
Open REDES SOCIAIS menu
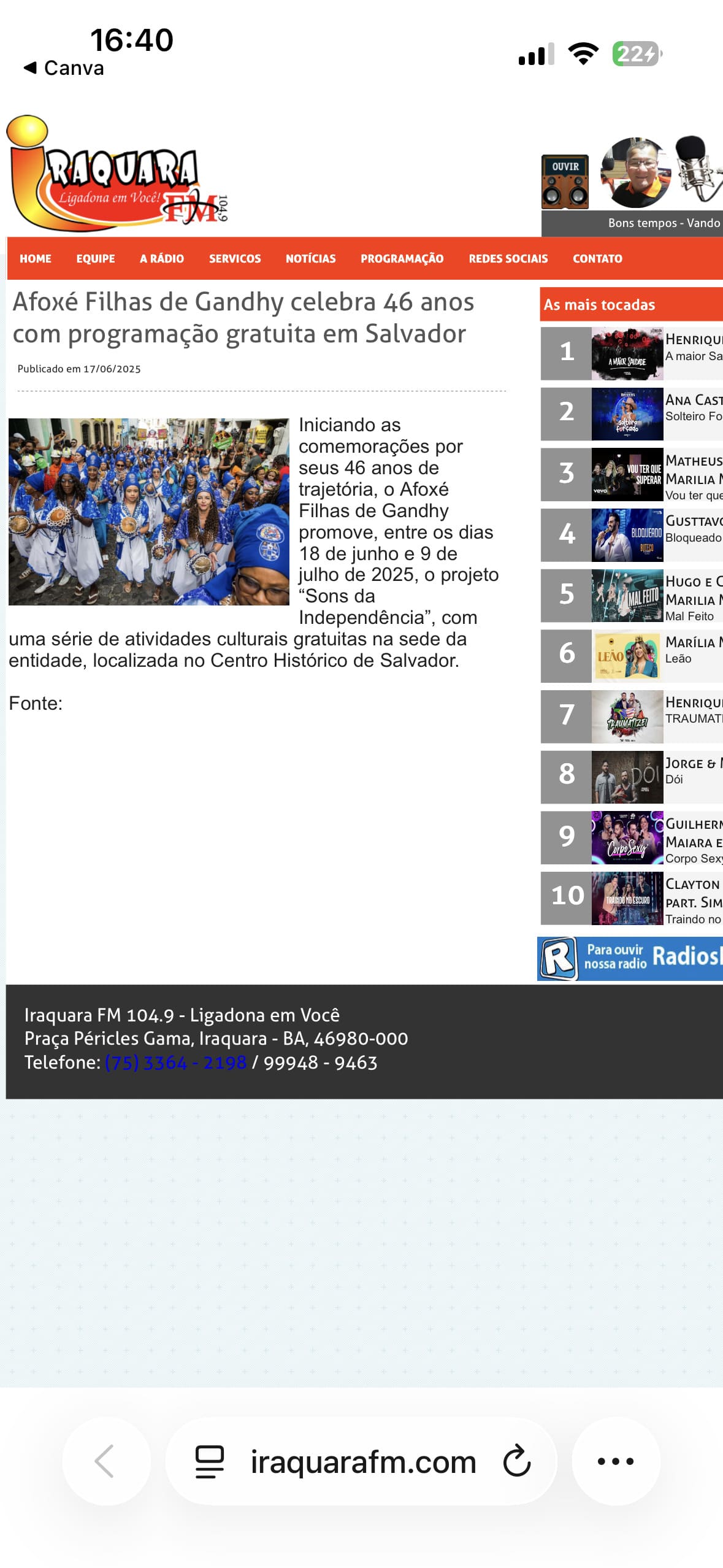click(x=508, y=259)
